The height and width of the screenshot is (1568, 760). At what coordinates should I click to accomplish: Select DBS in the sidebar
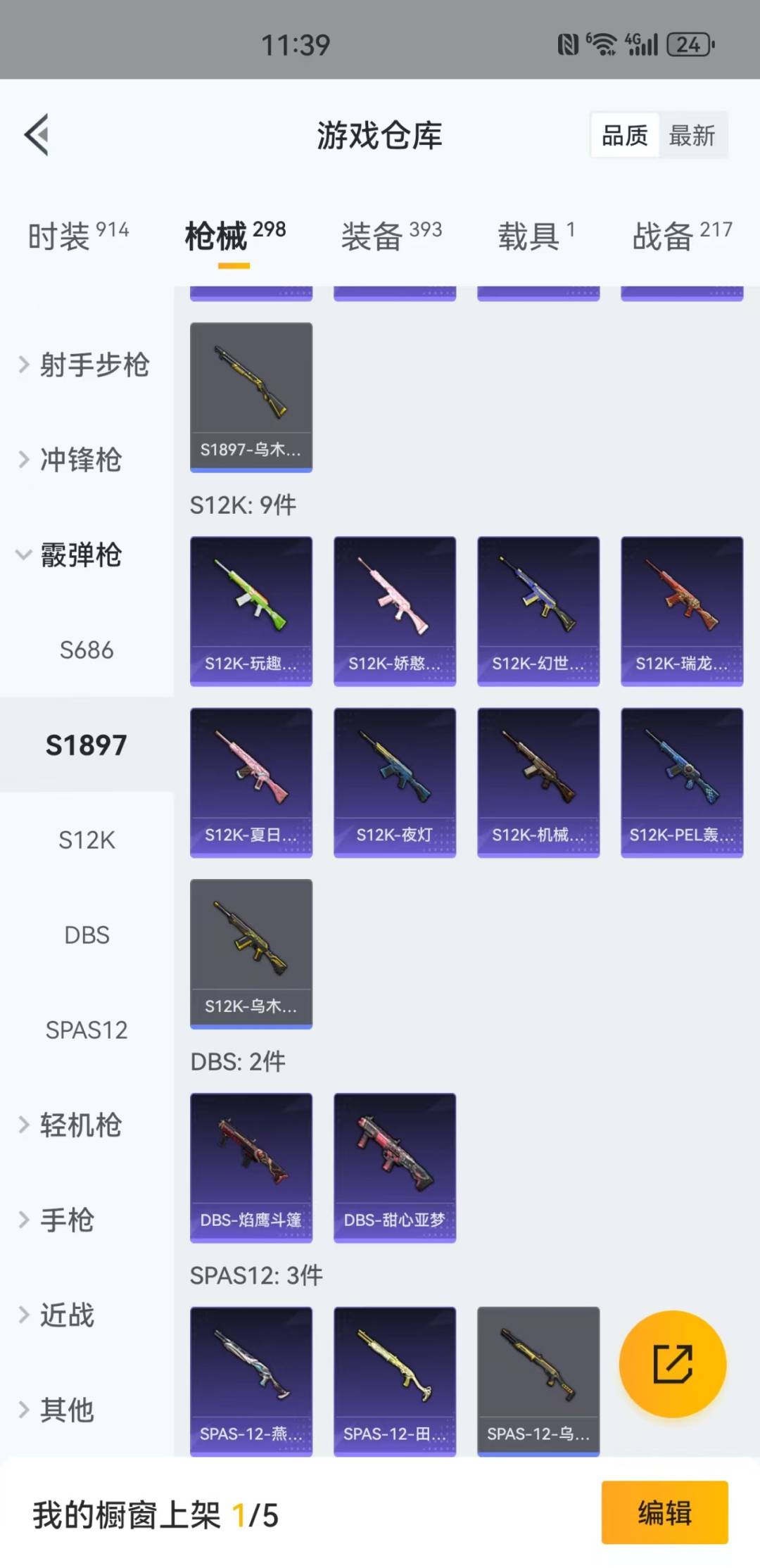coord(87,935)
